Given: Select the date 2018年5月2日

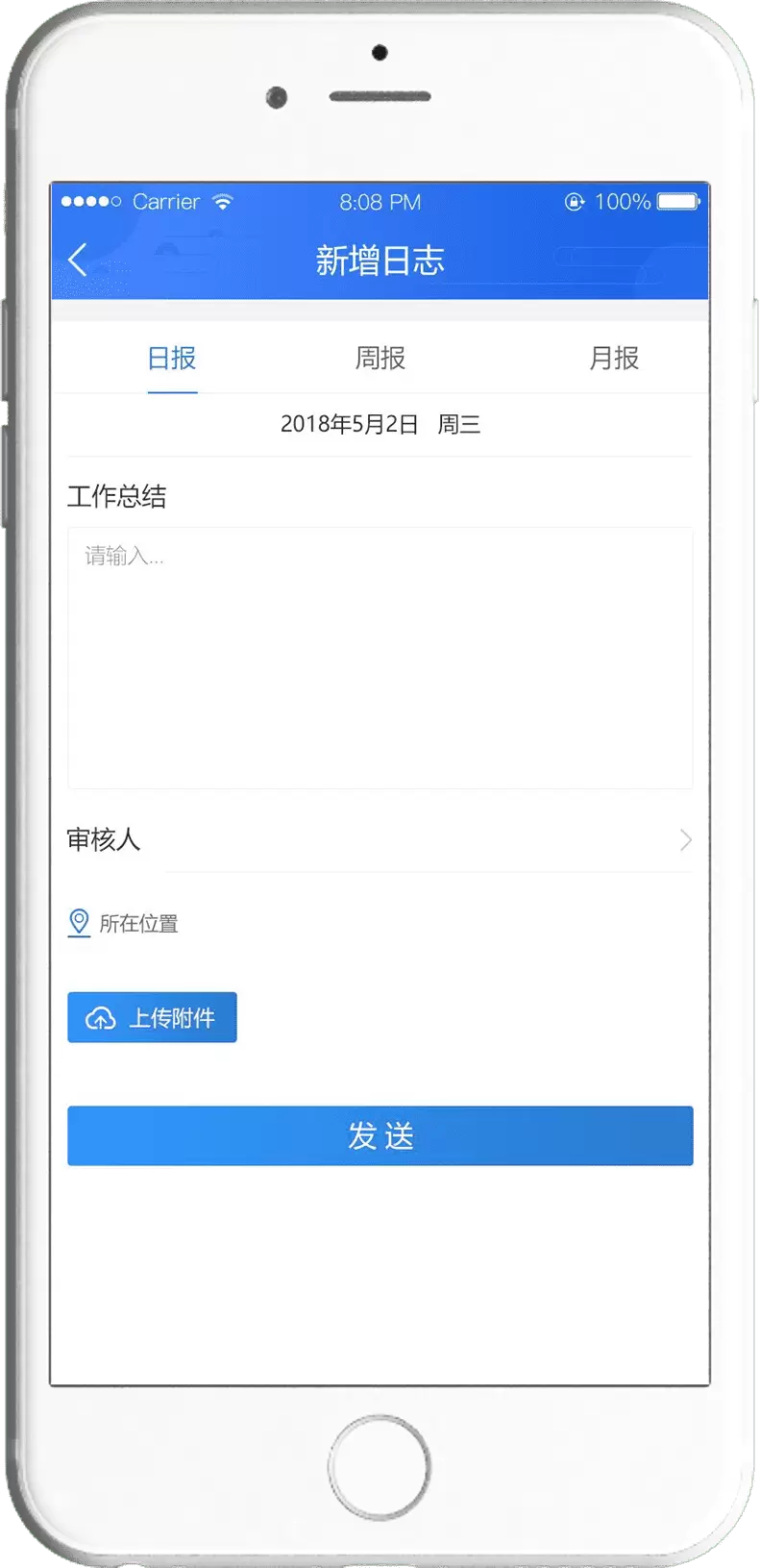Looking at the screenshot, I should pyautogui.click(x=380, y=424).
